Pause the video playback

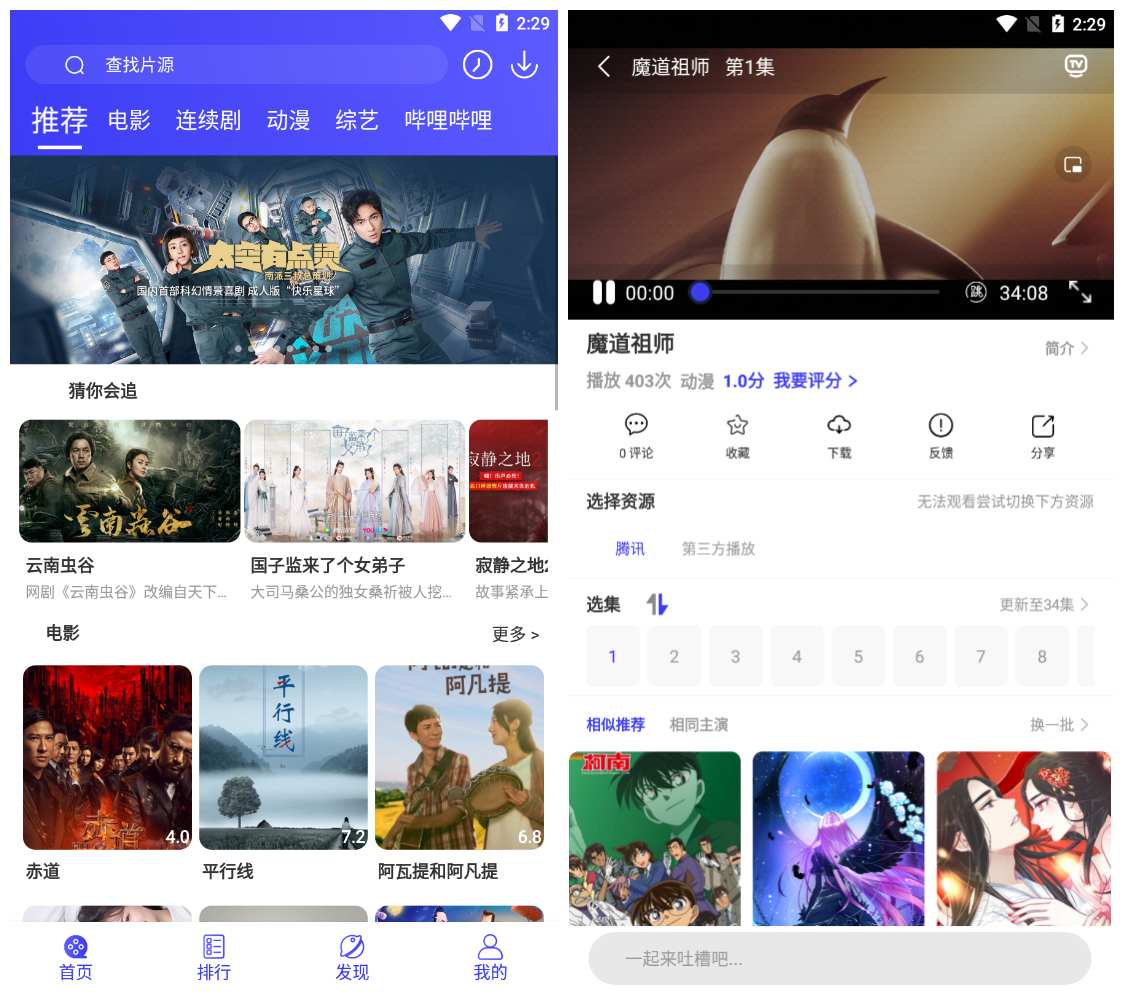point(603,293)
